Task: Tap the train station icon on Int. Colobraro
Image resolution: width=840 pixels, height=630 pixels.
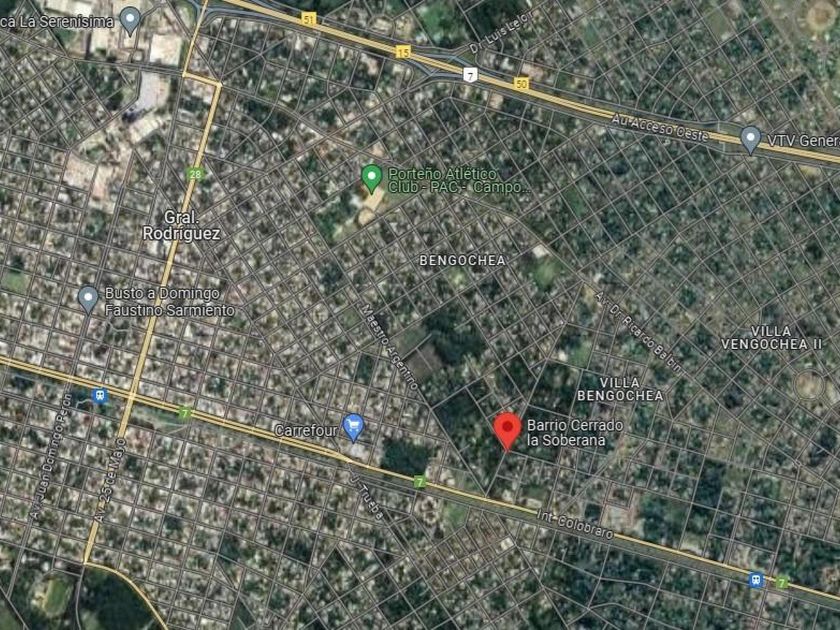Action: 756,579
